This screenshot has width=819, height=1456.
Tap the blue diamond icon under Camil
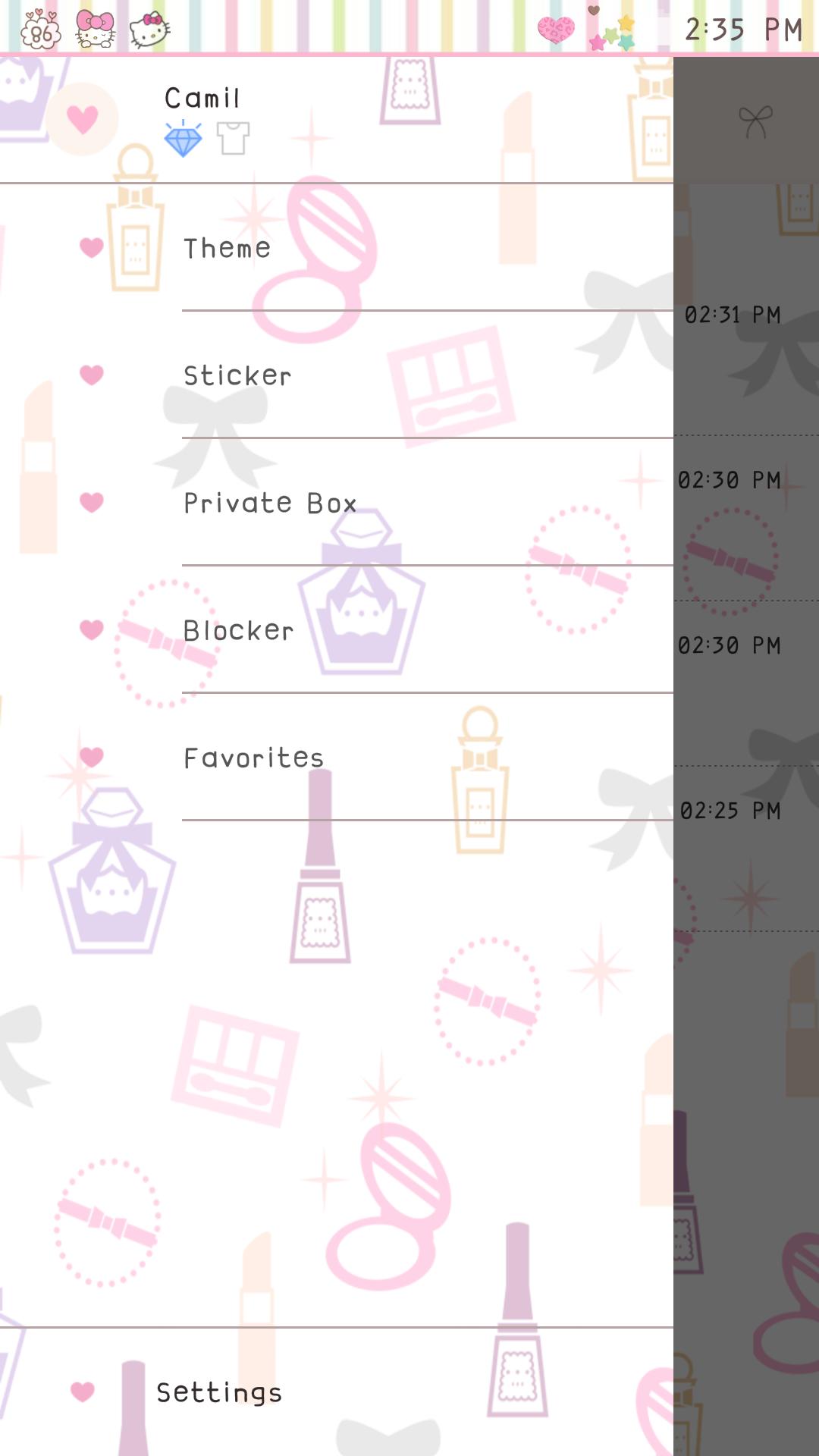pos(183,139)
